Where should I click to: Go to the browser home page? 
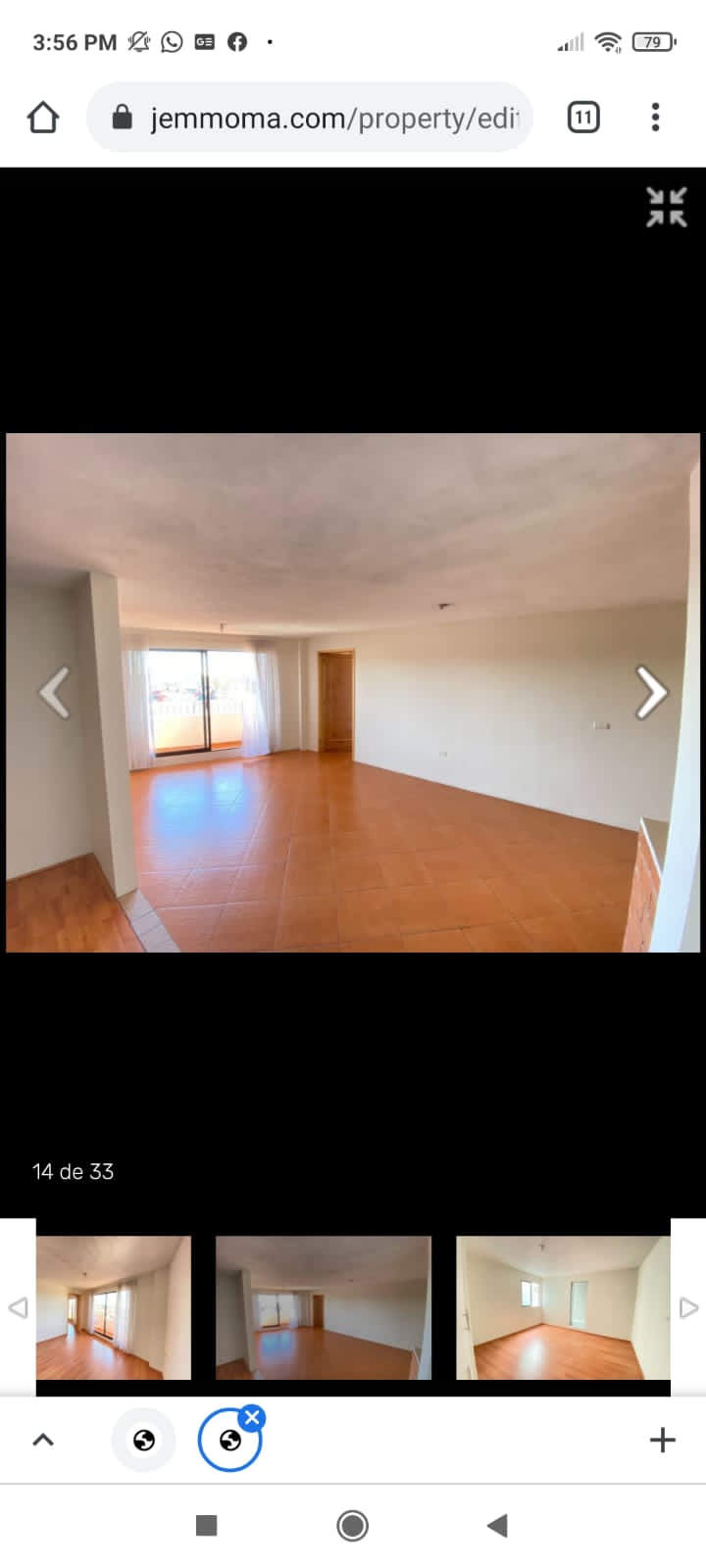(42, 118)
